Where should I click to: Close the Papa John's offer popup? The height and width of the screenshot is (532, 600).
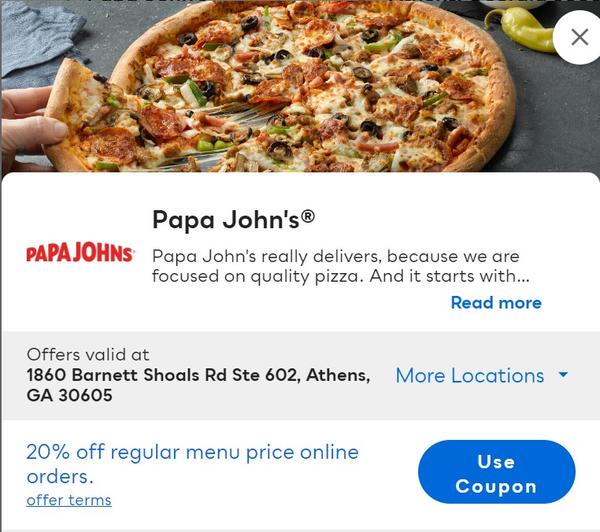[x=579, y=38]
